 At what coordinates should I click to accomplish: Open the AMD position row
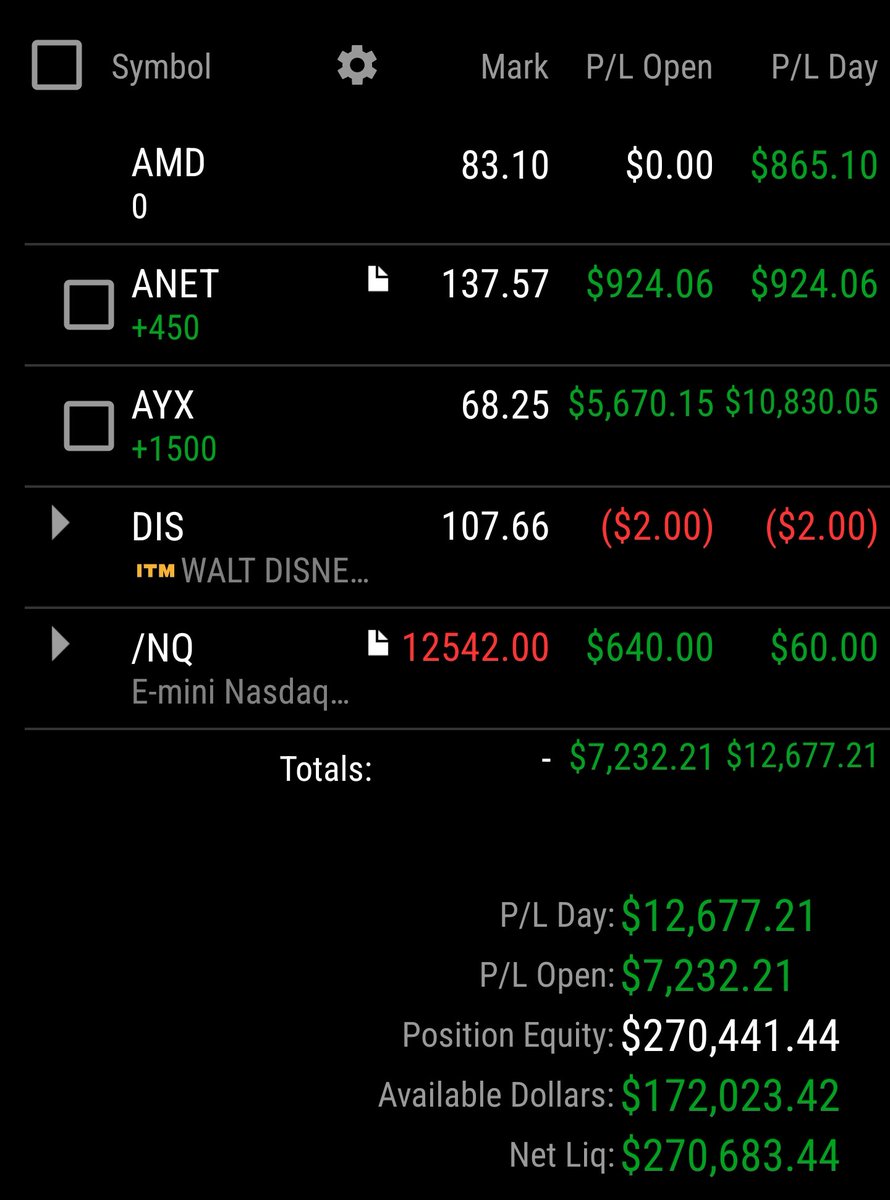coord(445,184)
